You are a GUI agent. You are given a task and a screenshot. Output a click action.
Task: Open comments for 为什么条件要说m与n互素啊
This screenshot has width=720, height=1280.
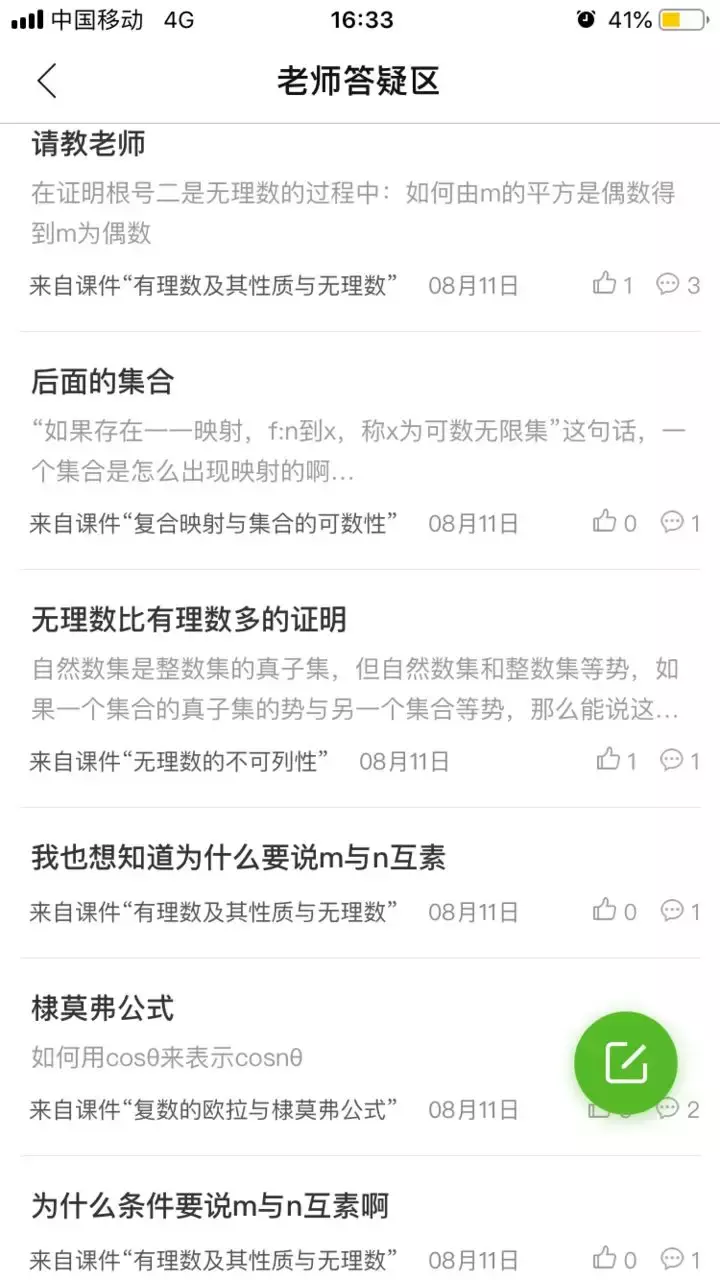(672, 1258)
